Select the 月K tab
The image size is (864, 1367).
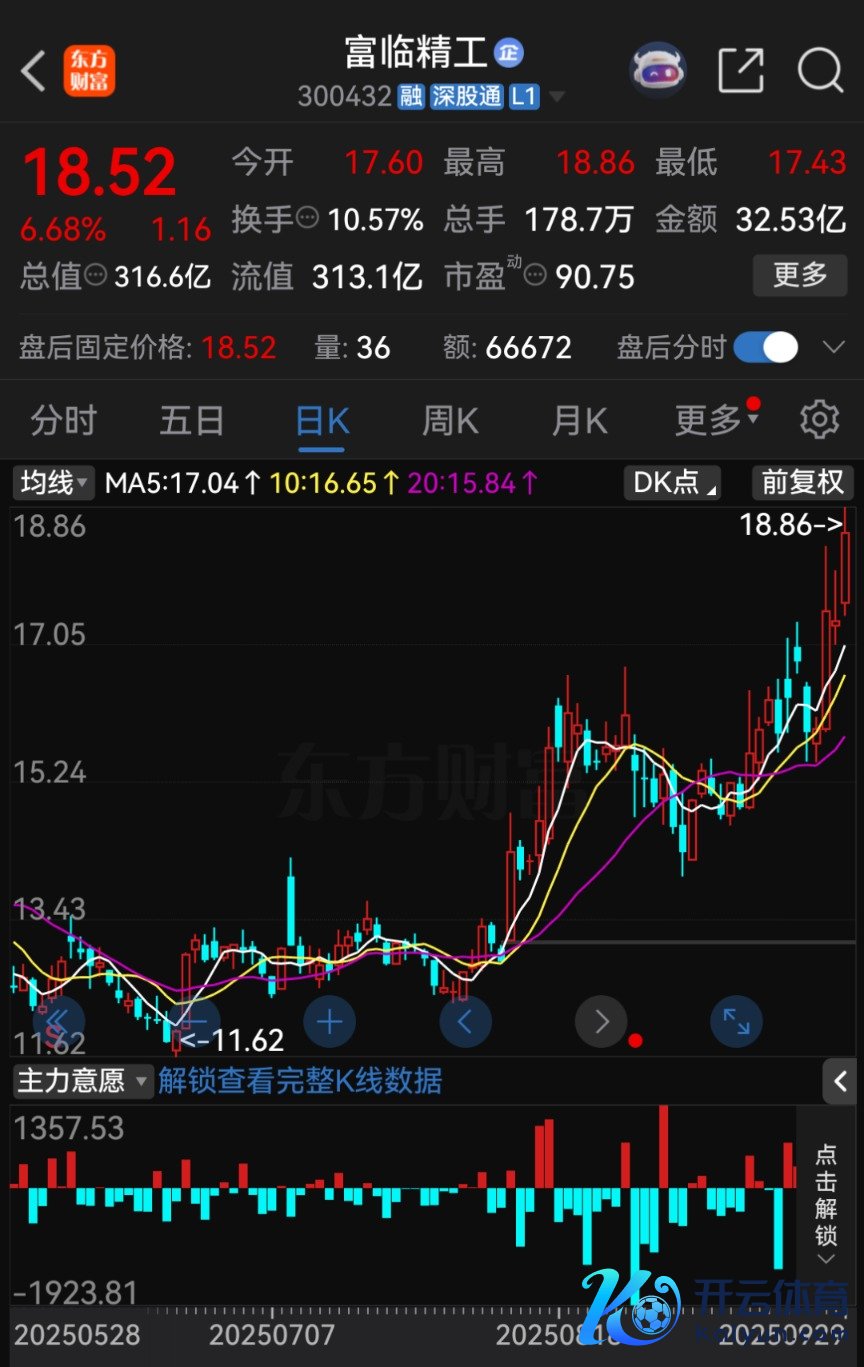tap(579, 421)
